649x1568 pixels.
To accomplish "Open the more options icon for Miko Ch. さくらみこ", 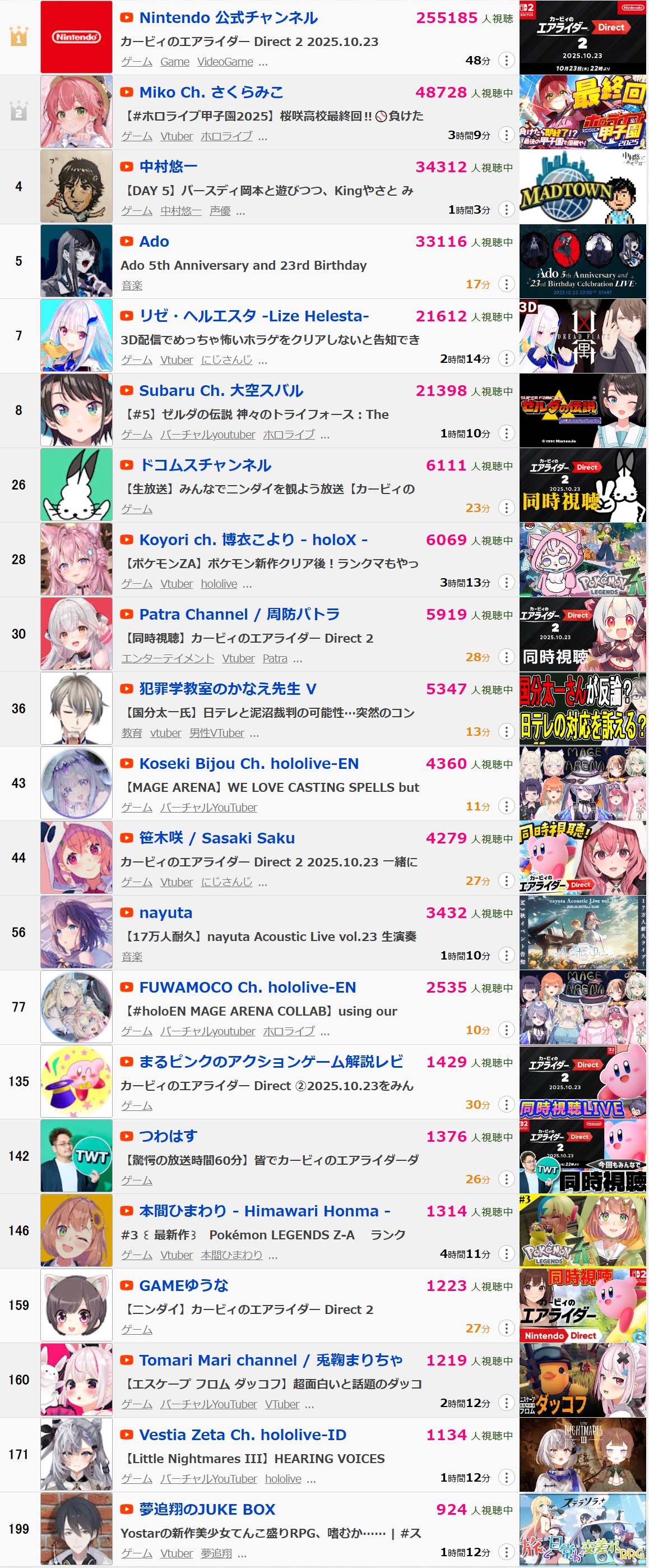I will [x=506, y=135].
